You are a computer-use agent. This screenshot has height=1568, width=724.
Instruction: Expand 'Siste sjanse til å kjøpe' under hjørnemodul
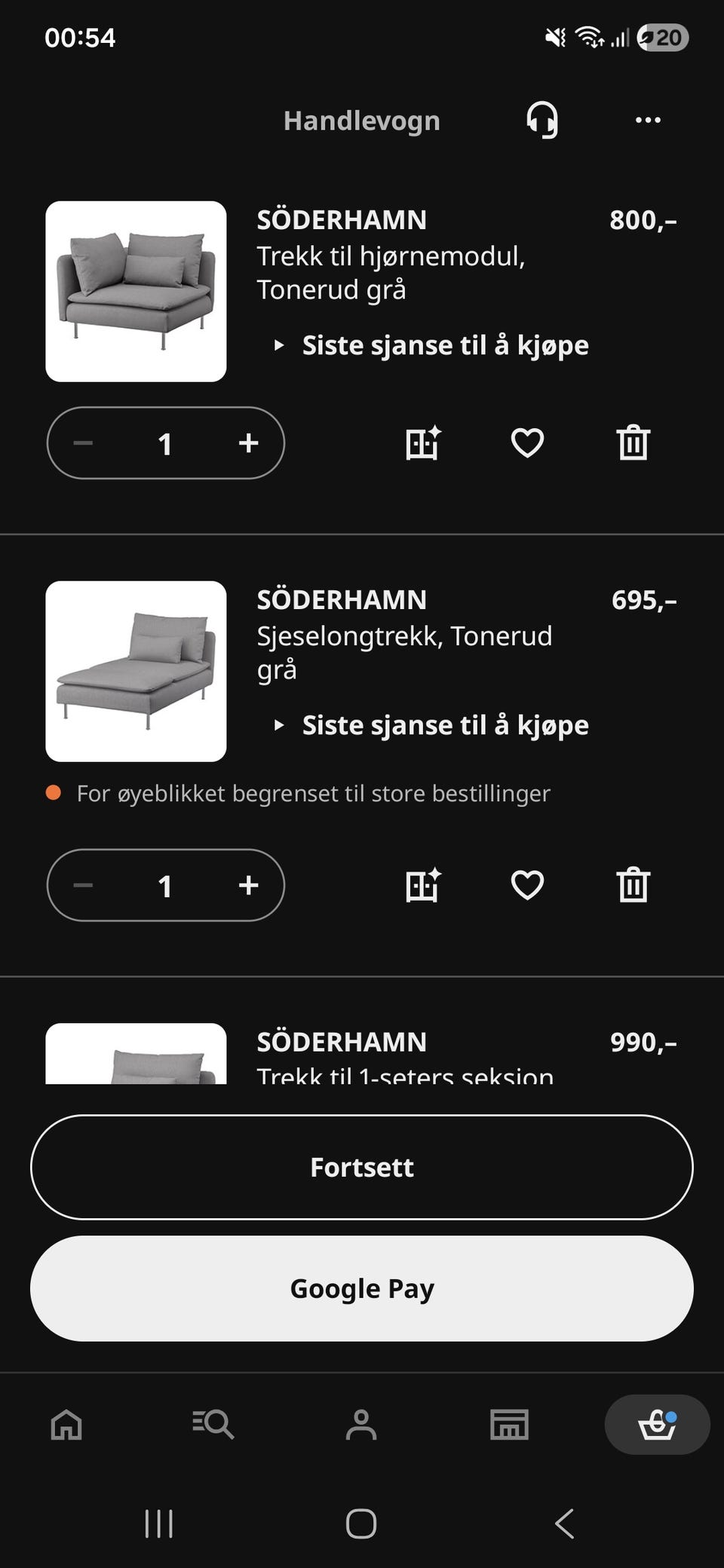431,345
